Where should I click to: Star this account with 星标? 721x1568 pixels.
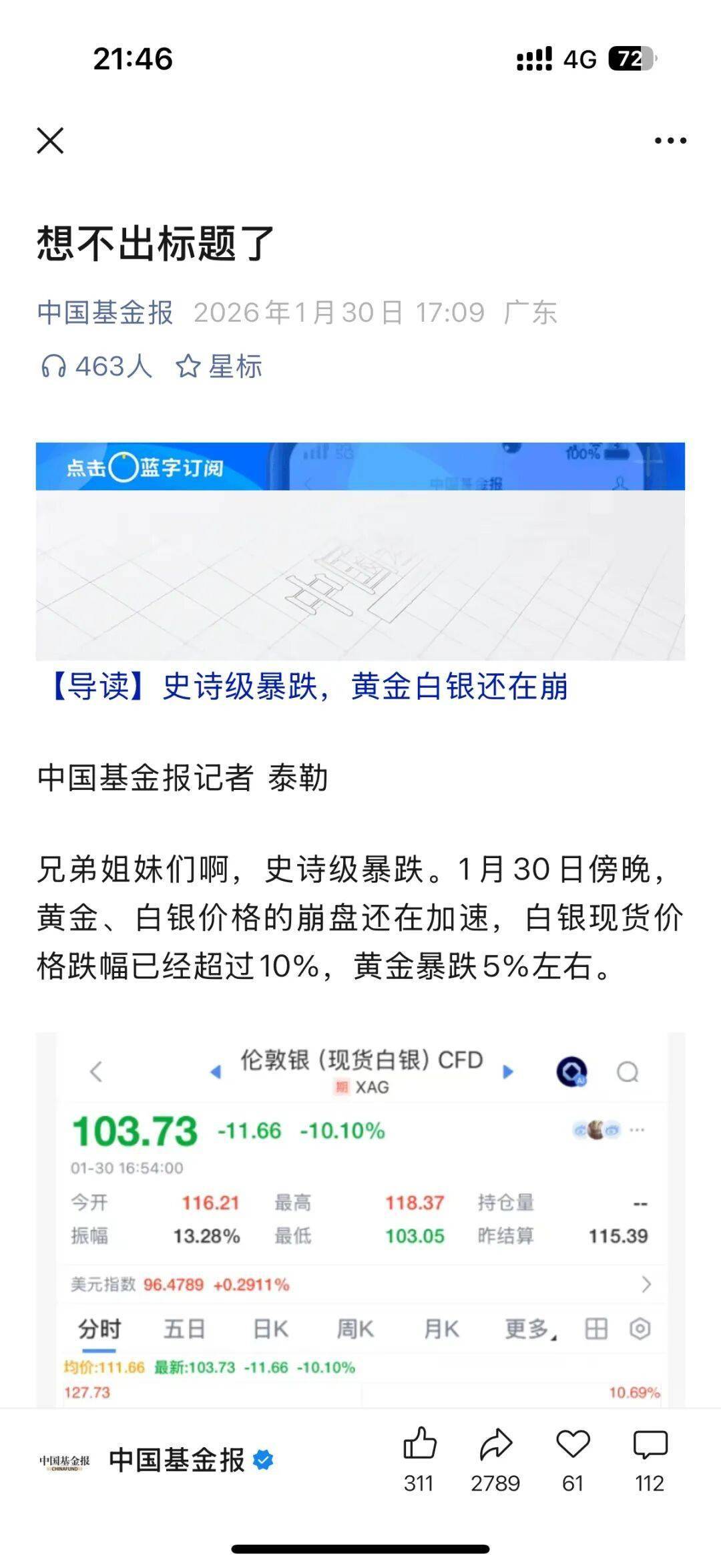pos(219,367)
